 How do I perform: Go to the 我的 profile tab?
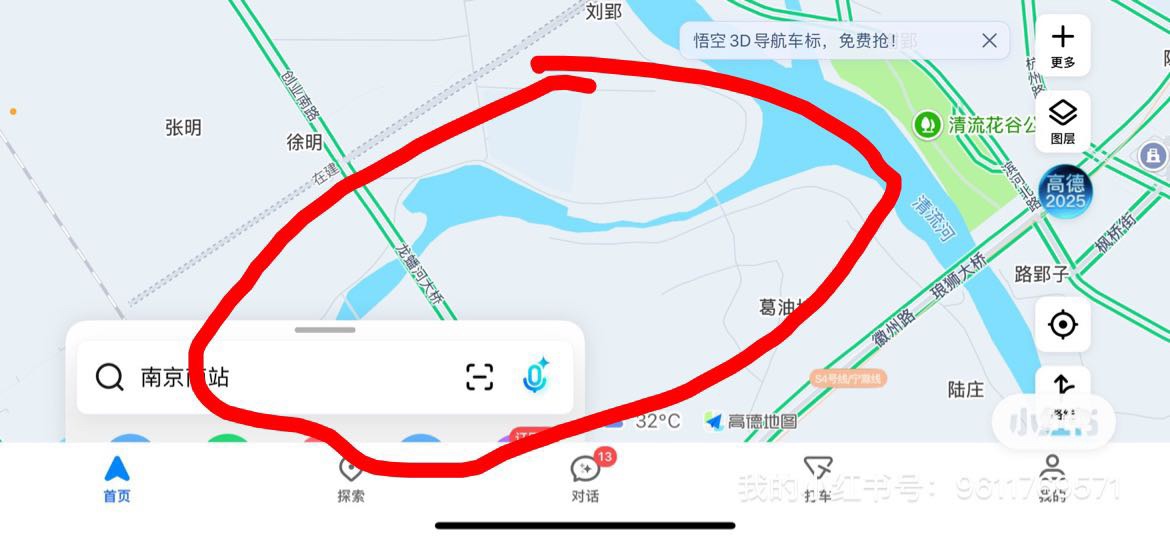click(x=1051, y=478)
